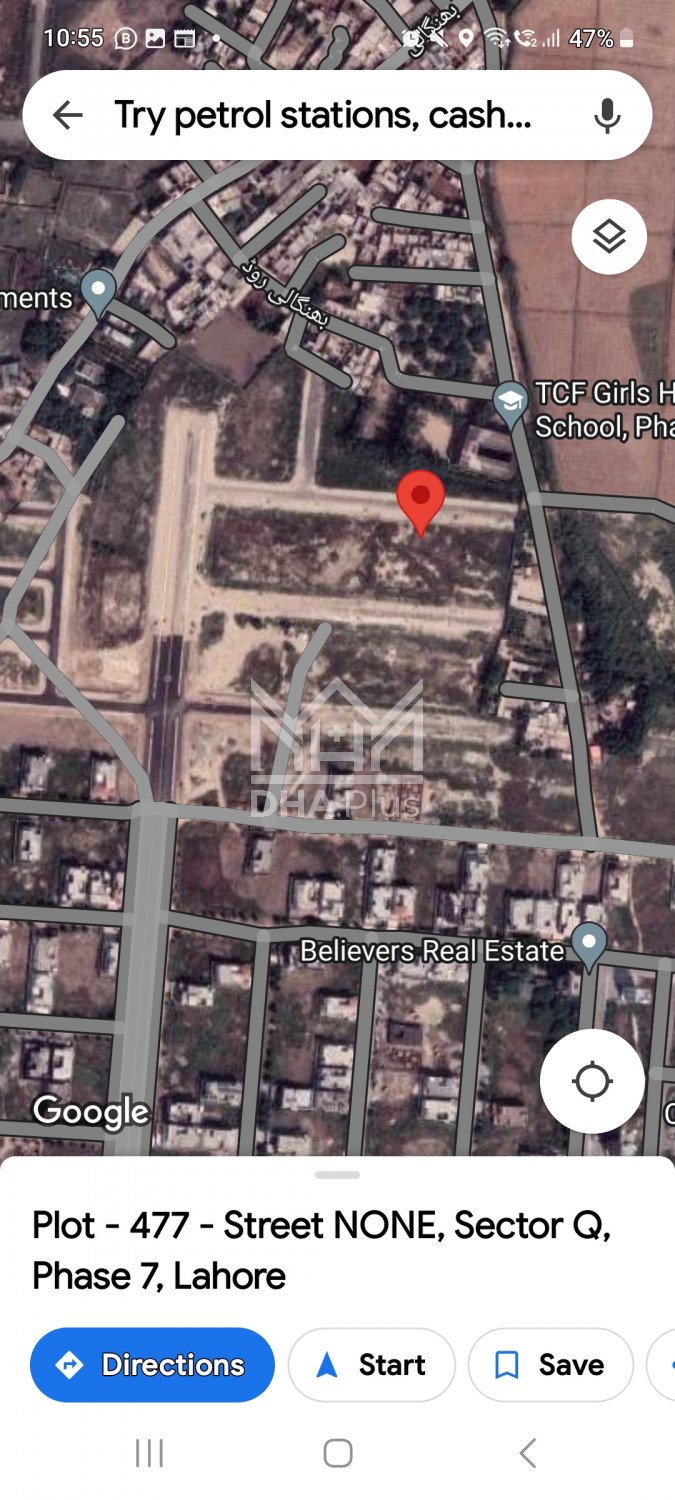Image resolution: width=675 pixels, height=1500 pixels.
Task: Center the map on my location
Action: 592,1081
